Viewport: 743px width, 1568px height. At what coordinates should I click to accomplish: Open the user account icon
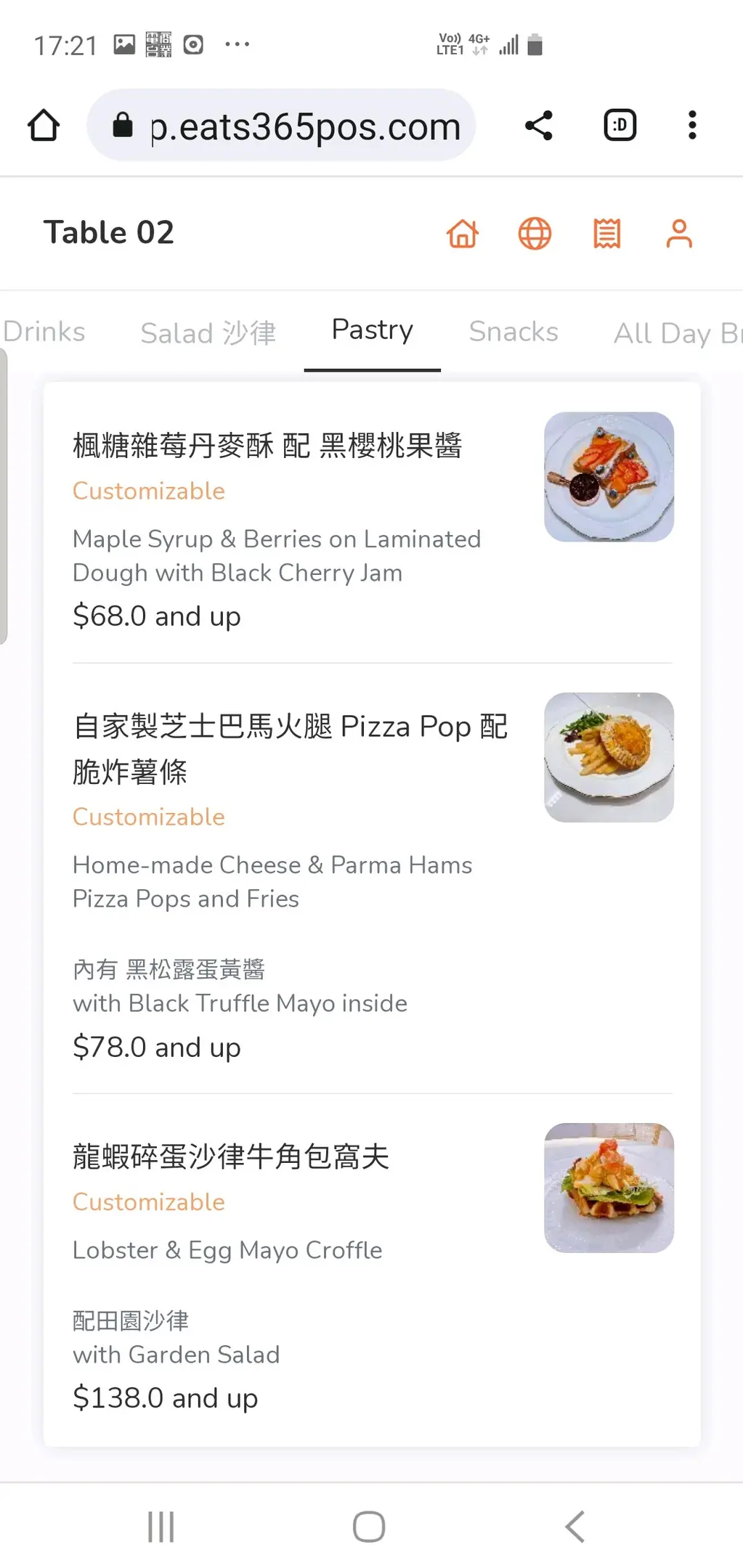click(x=679, y=234)
